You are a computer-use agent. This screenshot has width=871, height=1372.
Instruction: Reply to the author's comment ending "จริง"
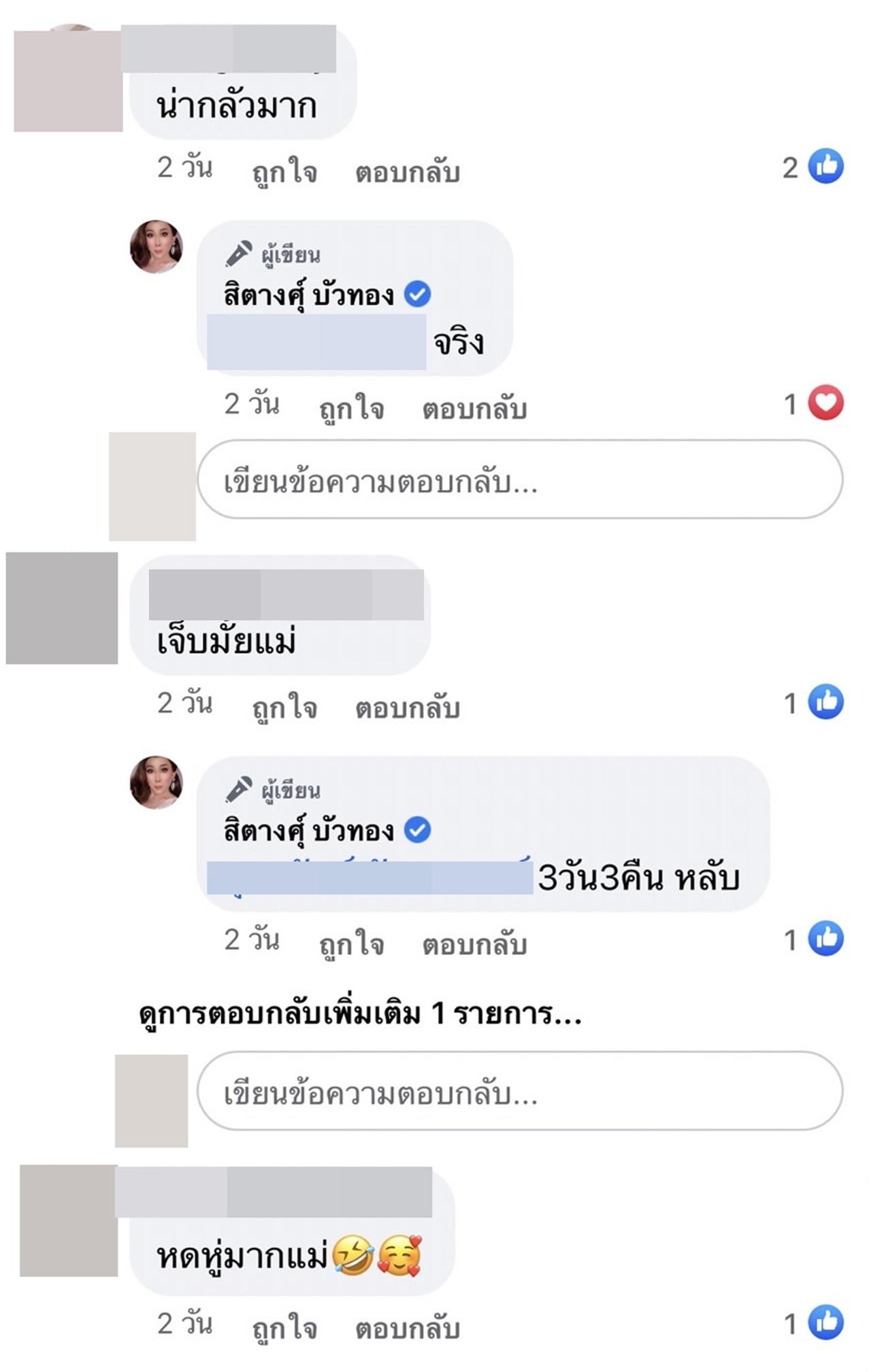pos(474,408)
